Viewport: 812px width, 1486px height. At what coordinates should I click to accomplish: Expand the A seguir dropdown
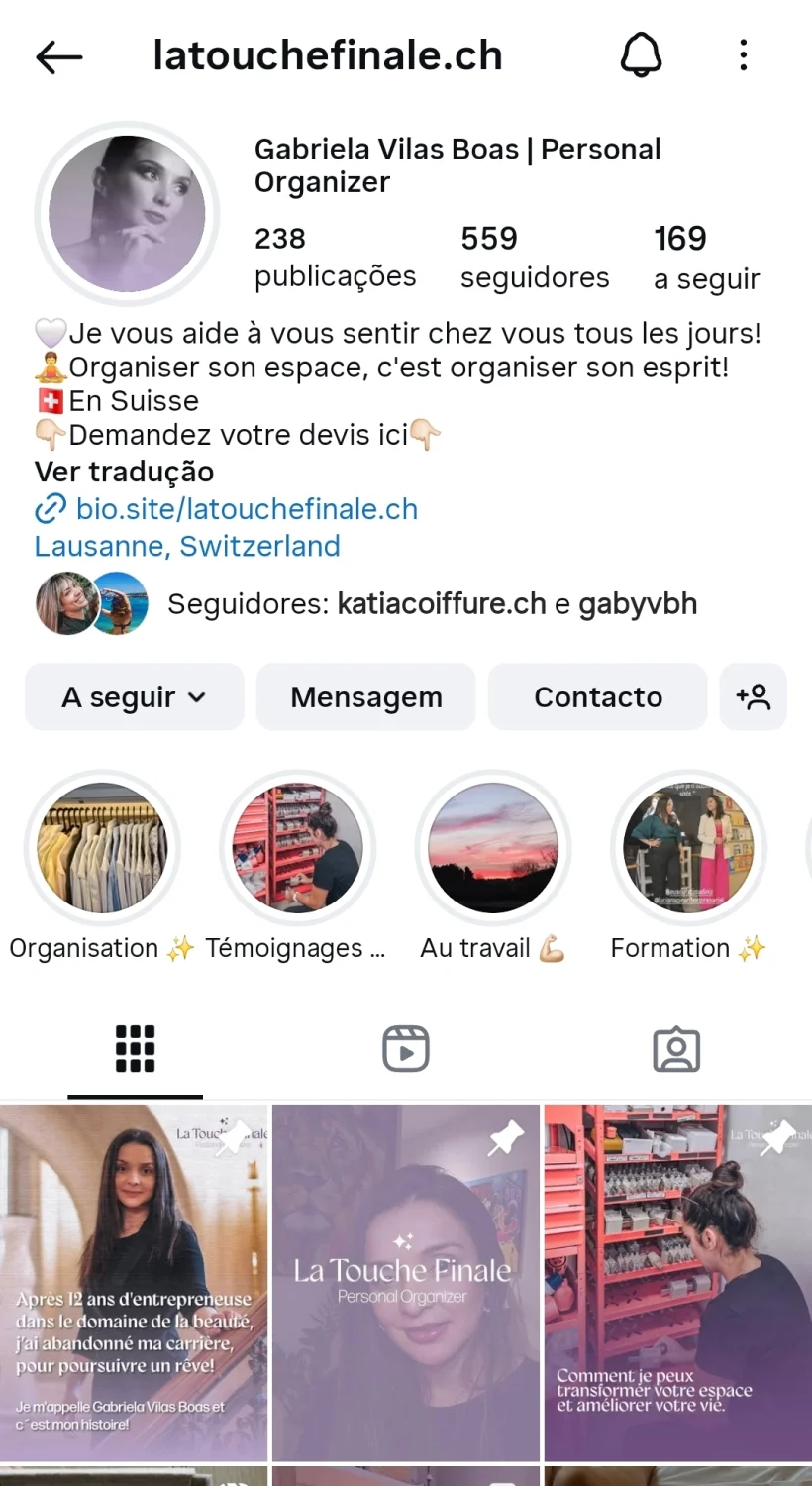tap(134, 697)
